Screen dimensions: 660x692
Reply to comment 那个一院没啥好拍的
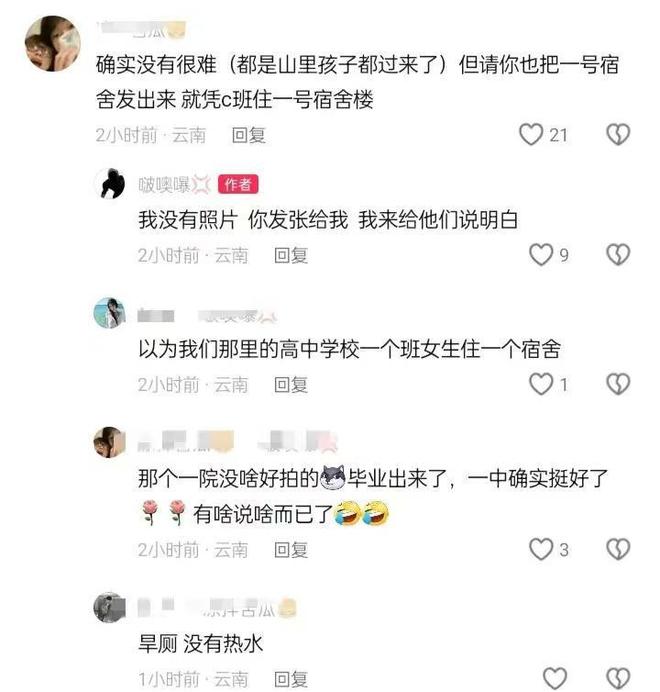click(291, 549)
